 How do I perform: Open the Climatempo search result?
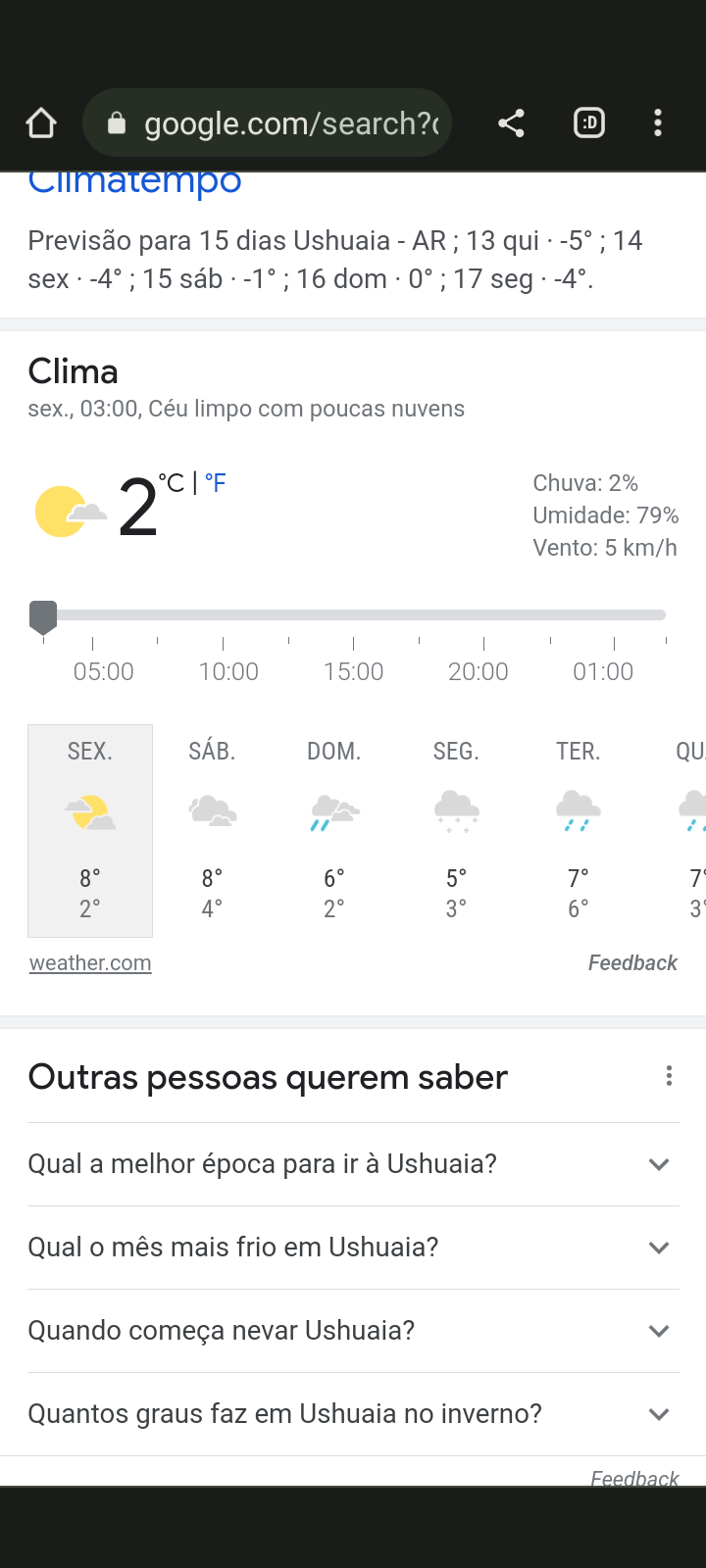point(134,182)
